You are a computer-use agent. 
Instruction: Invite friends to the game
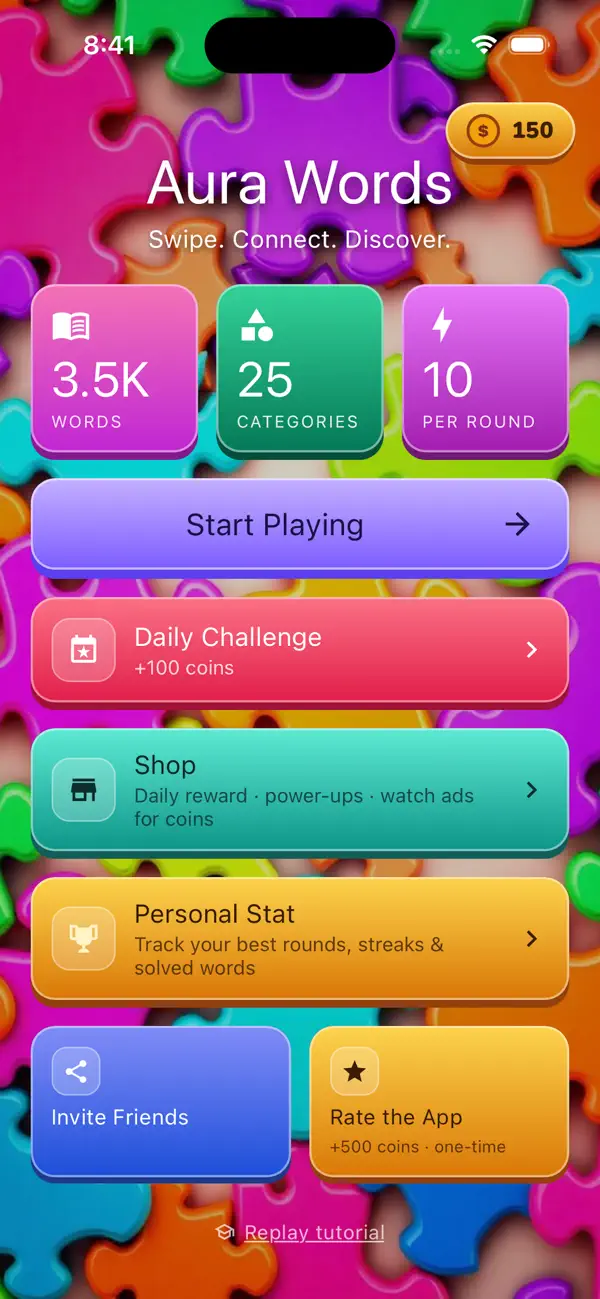pyautogui.click(x=161, y=1101)
